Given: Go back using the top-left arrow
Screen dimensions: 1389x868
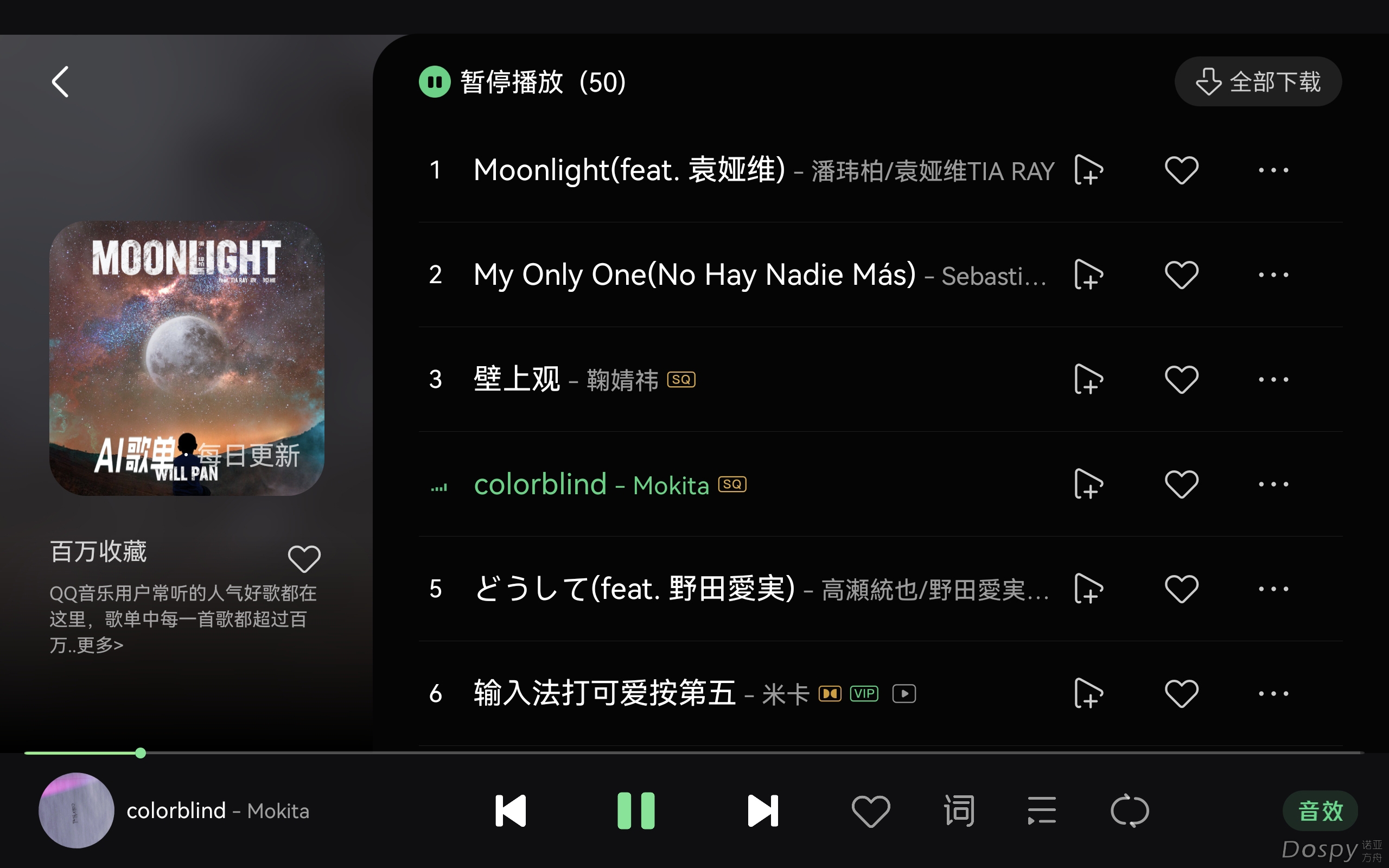Looking at the screenshot, I should point(60,81).
